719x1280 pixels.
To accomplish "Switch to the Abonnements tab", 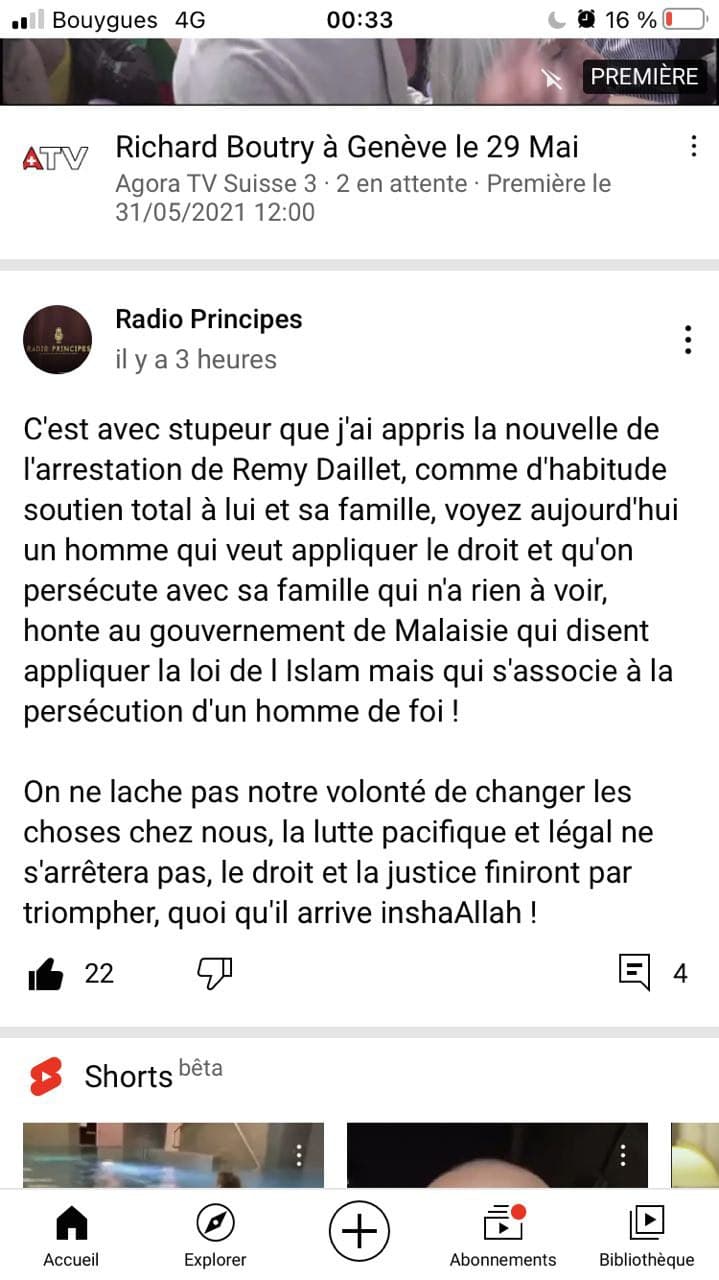I will (503, 1236).
